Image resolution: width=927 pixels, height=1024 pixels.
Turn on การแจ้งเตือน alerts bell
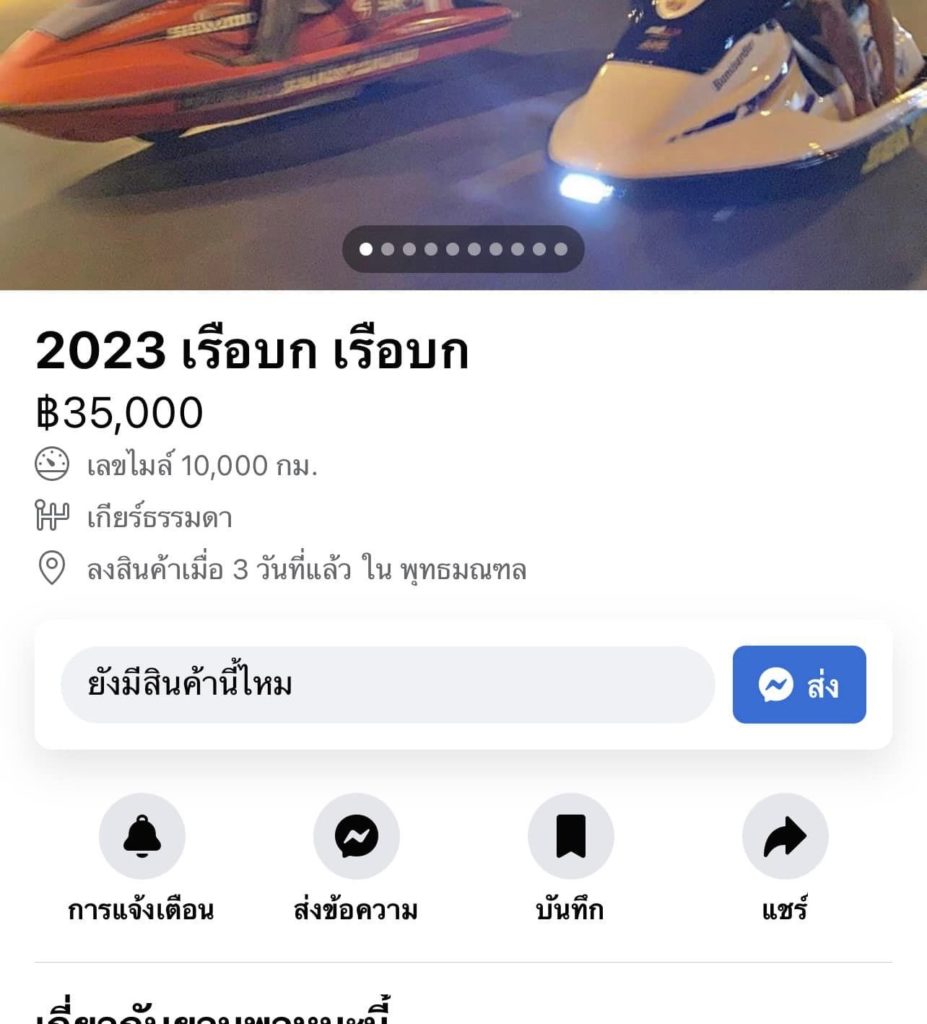pyautogui.click(x=142, y=836)
